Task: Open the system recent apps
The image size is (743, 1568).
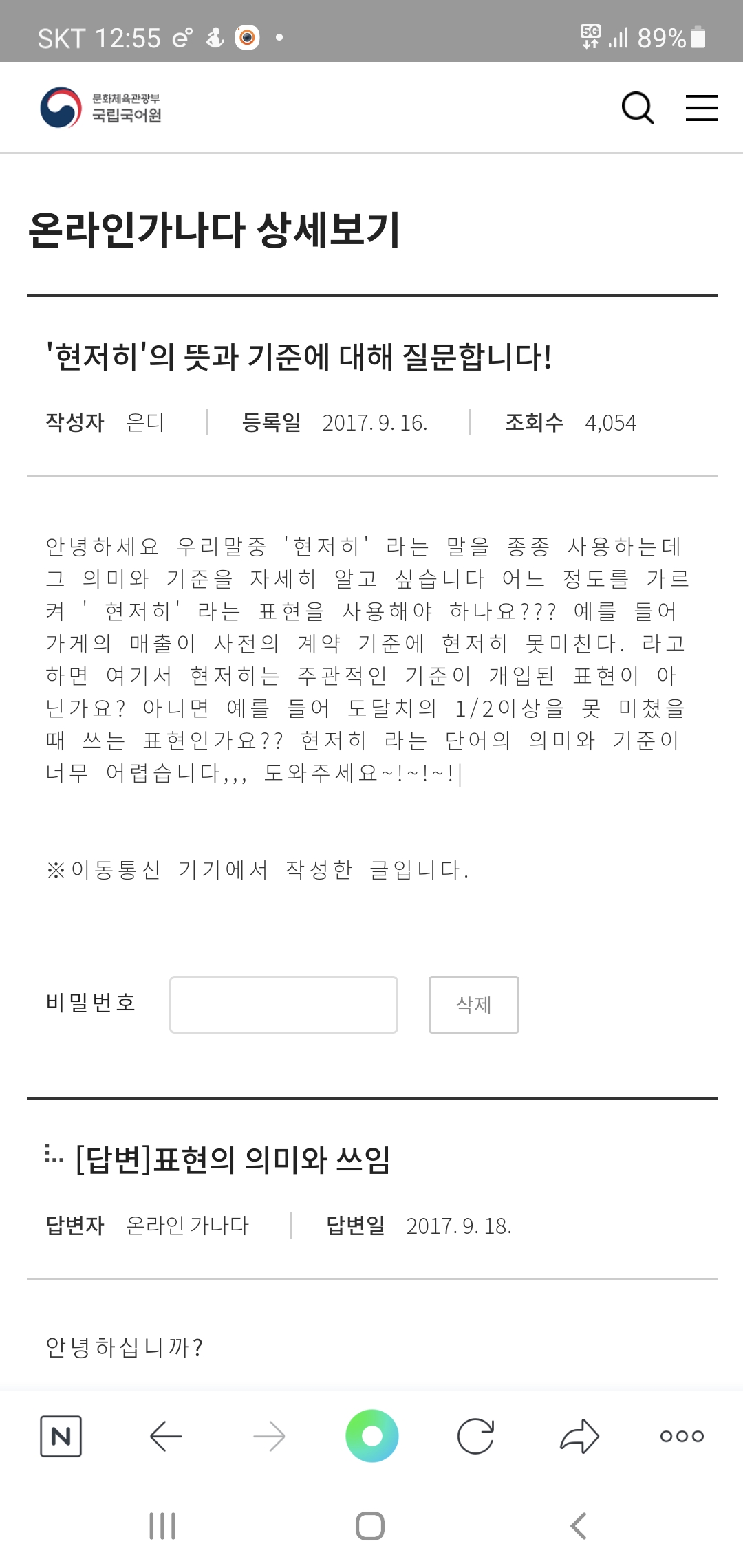Action: click(162, 1526)
